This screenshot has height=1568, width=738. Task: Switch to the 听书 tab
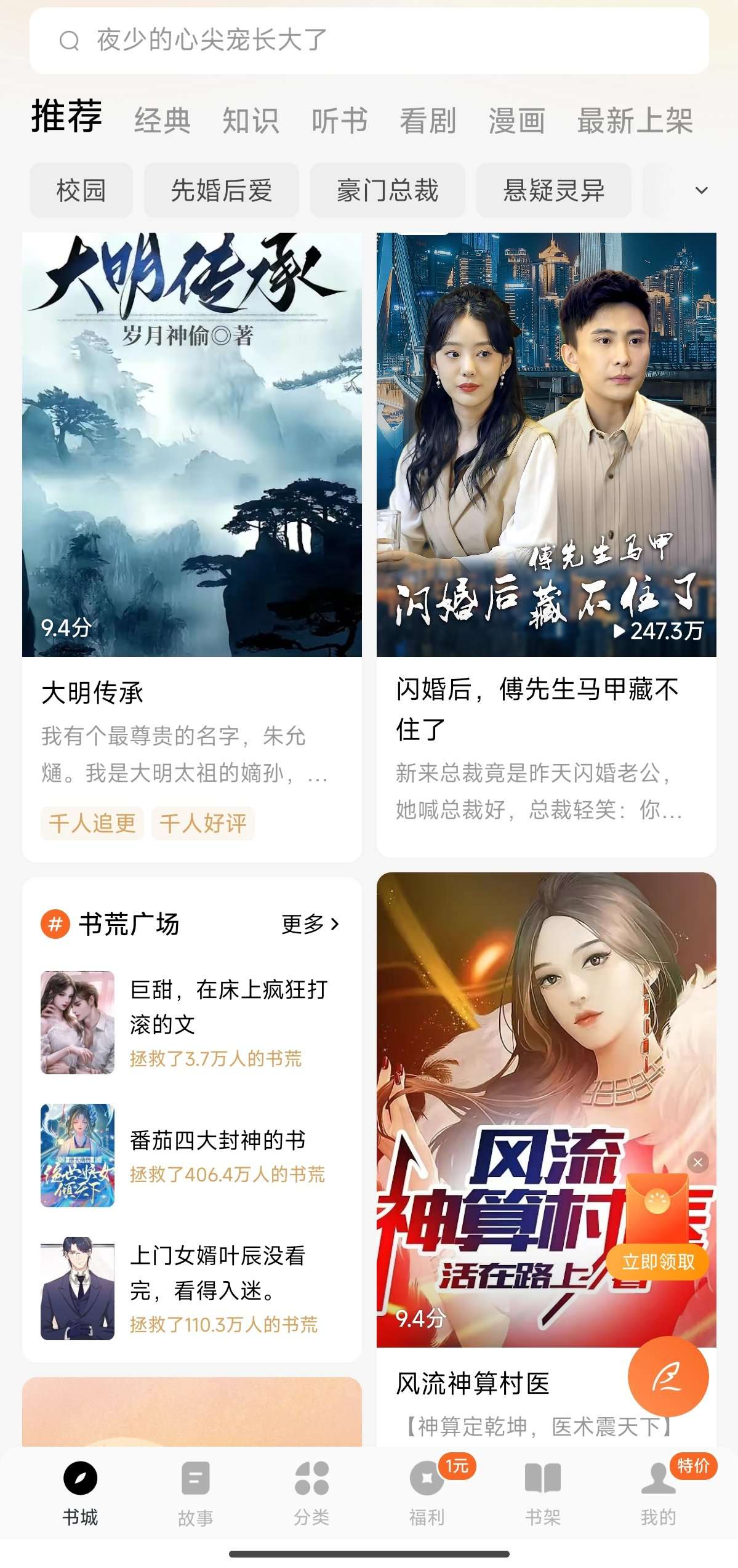click(x=339, y=120)
